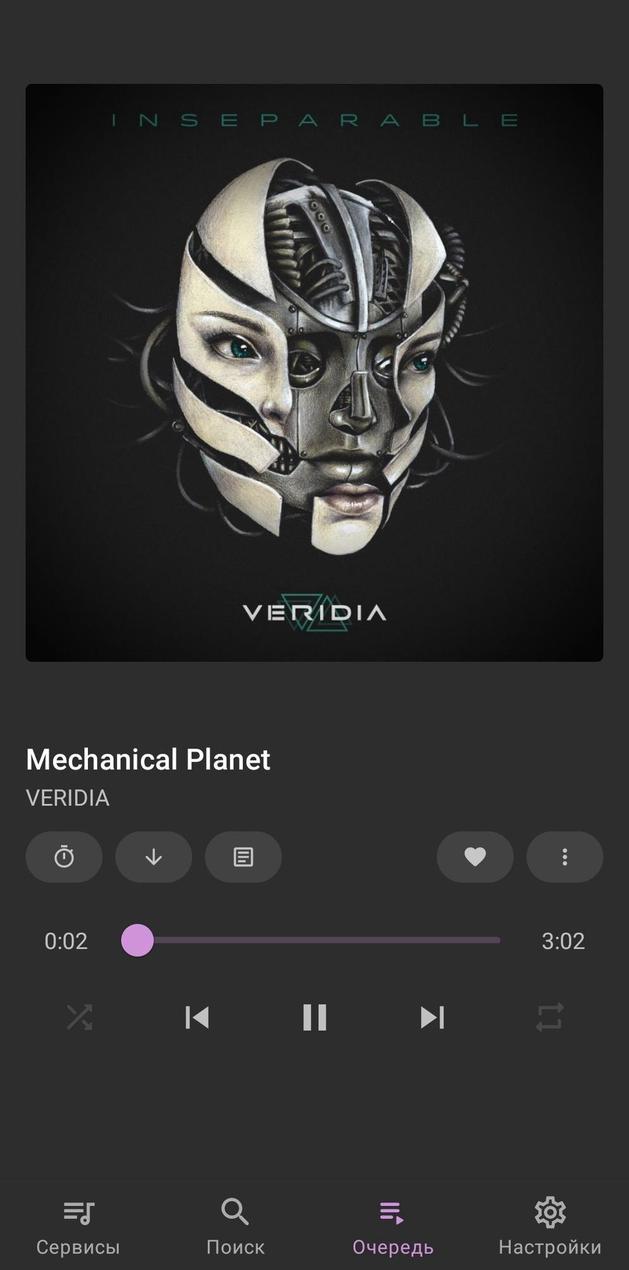Tap the playback progress bar to seek
629x1270 pixels.
tap(320, 941)
